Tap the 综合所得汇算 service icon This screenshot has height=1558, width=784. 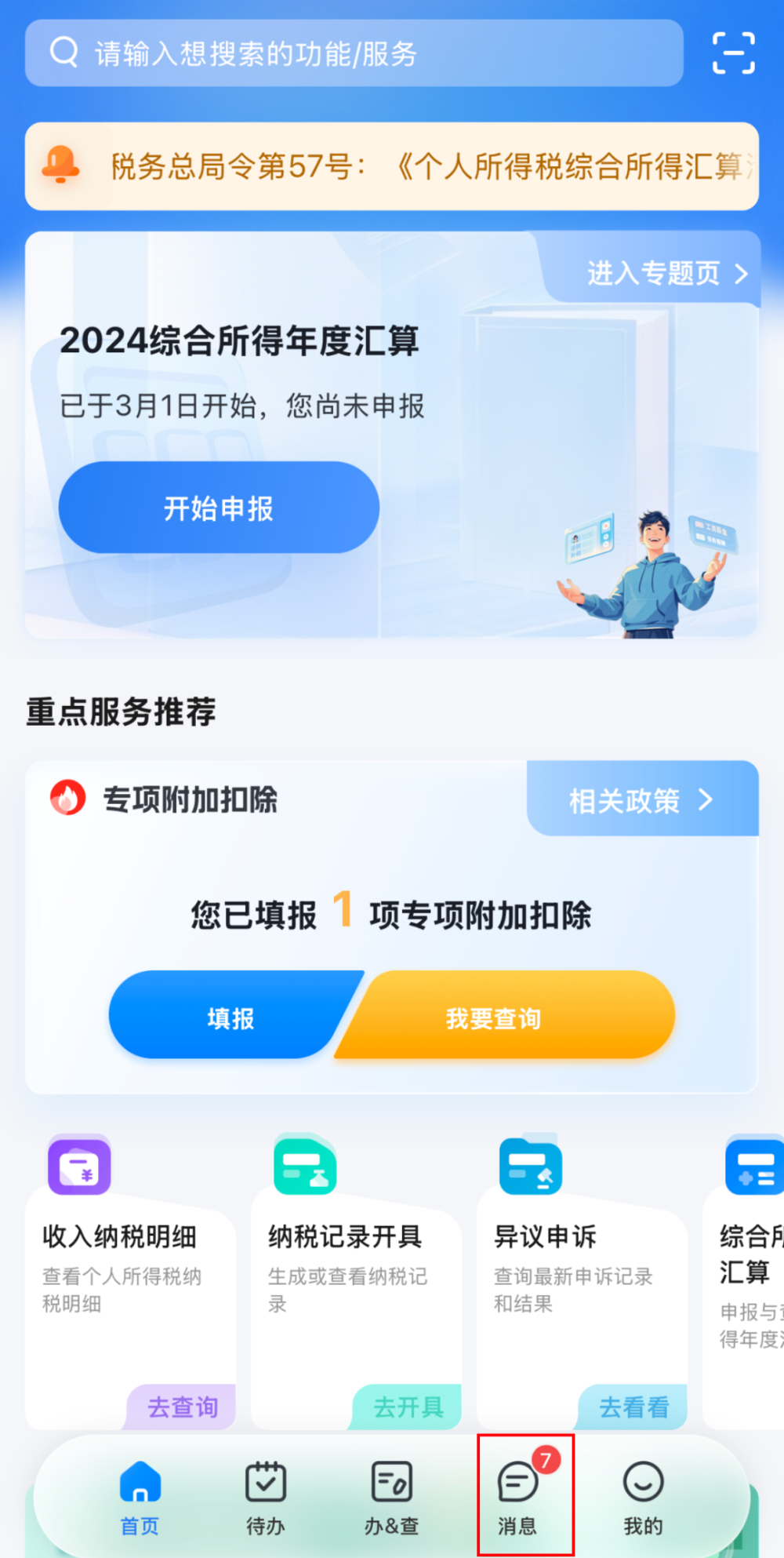click(753, 1167)
